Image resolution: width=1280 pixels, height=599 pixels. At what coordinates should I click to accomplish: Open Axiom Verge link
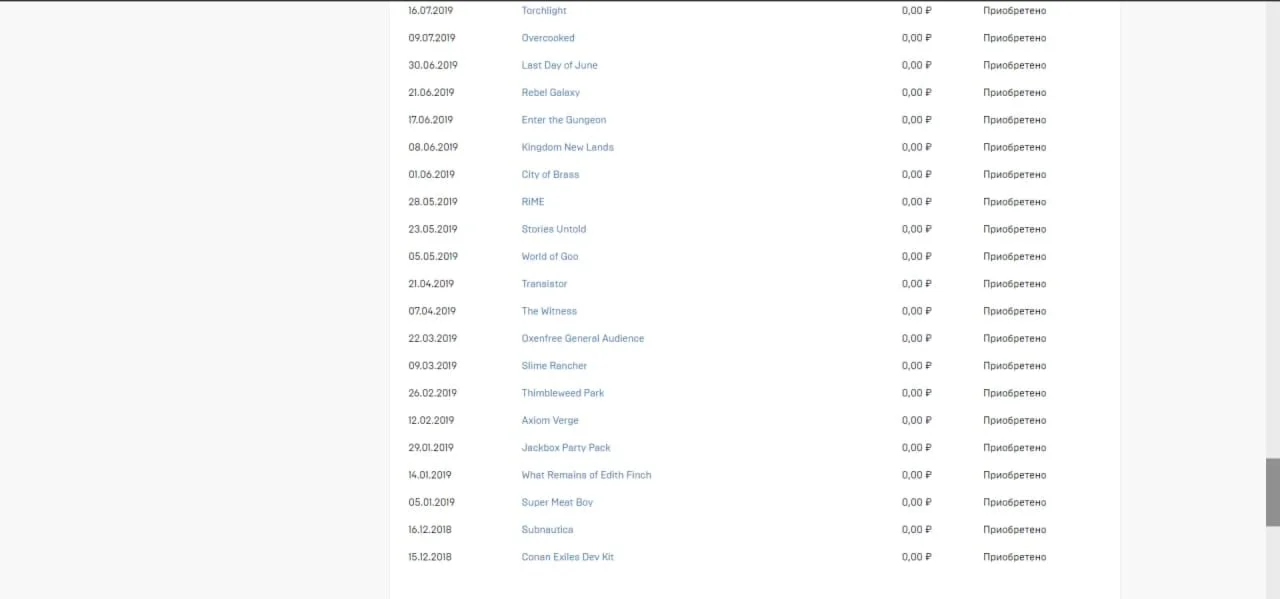pos(549,420)
